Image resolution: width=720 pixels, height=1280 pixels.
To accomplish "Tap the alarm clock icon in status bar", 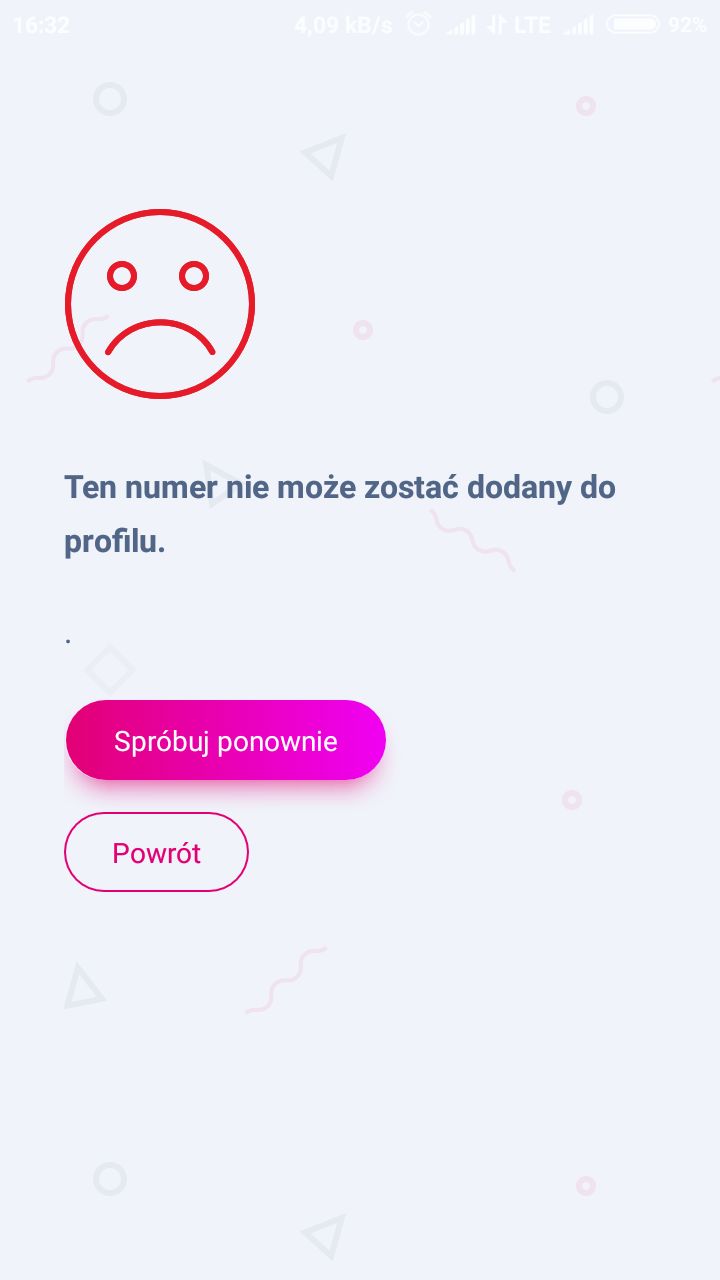I will click(x=417, y=24).
